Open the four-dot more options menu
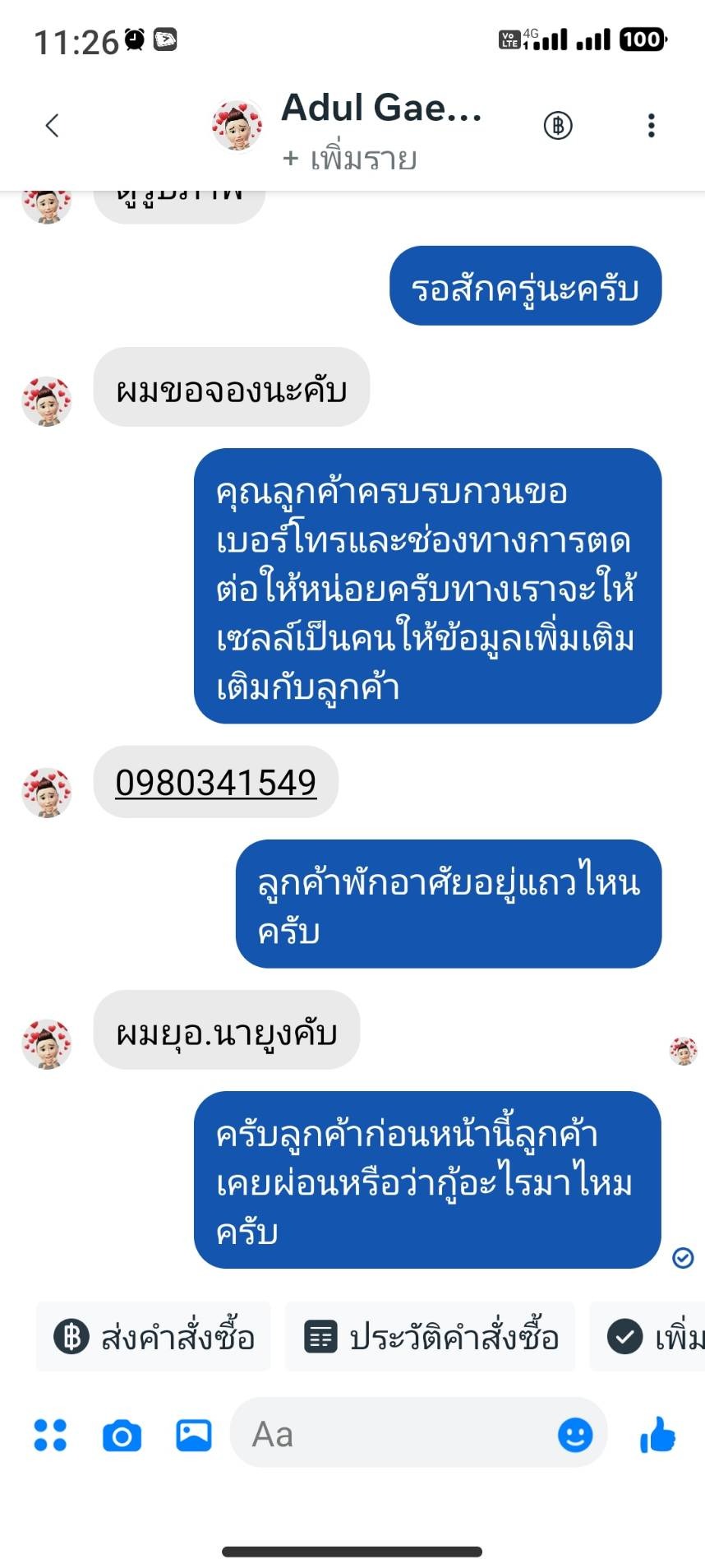The height and width of the screenshot is (1568, 705). point(50,1435)
